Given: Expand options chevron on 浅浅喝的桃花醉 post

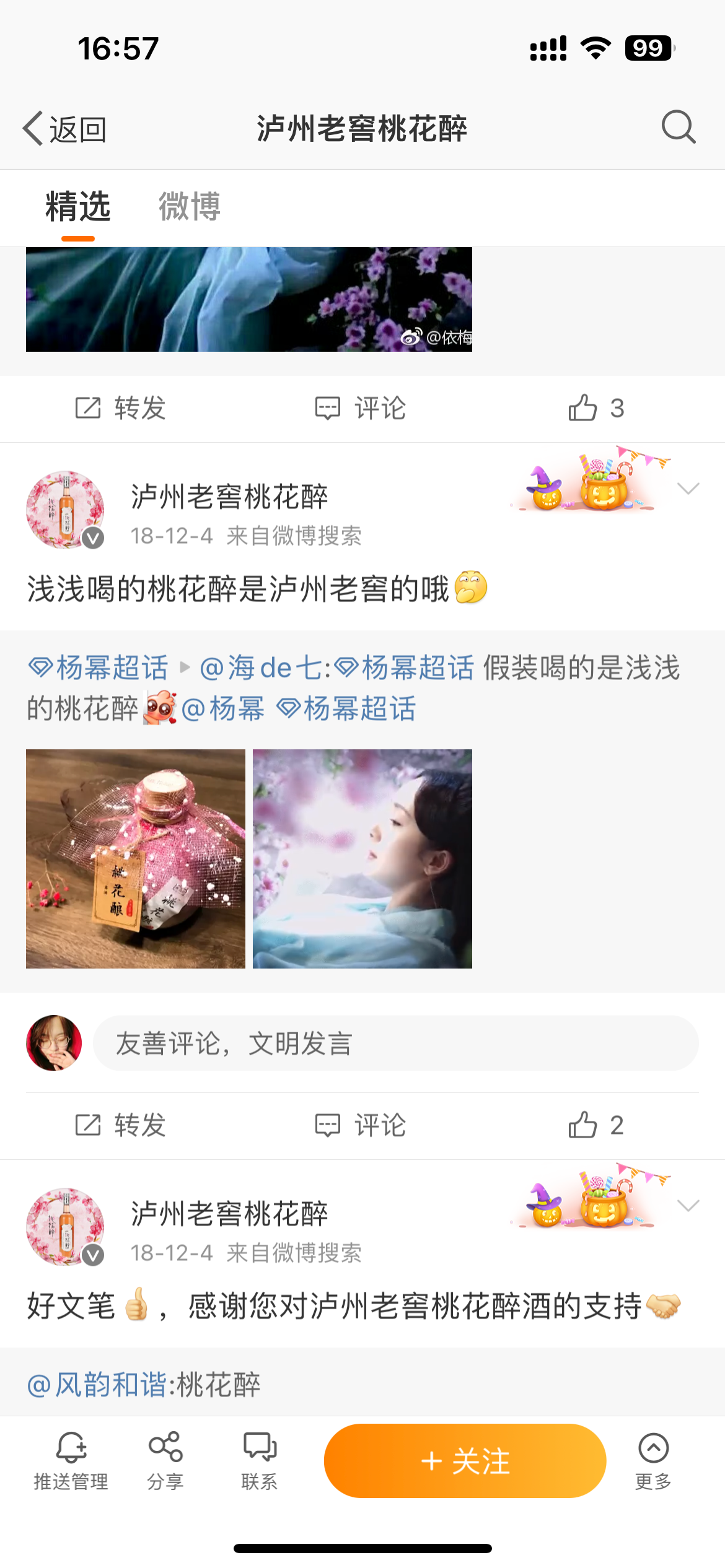Looking at the screenshot, I should coord(688,489).
